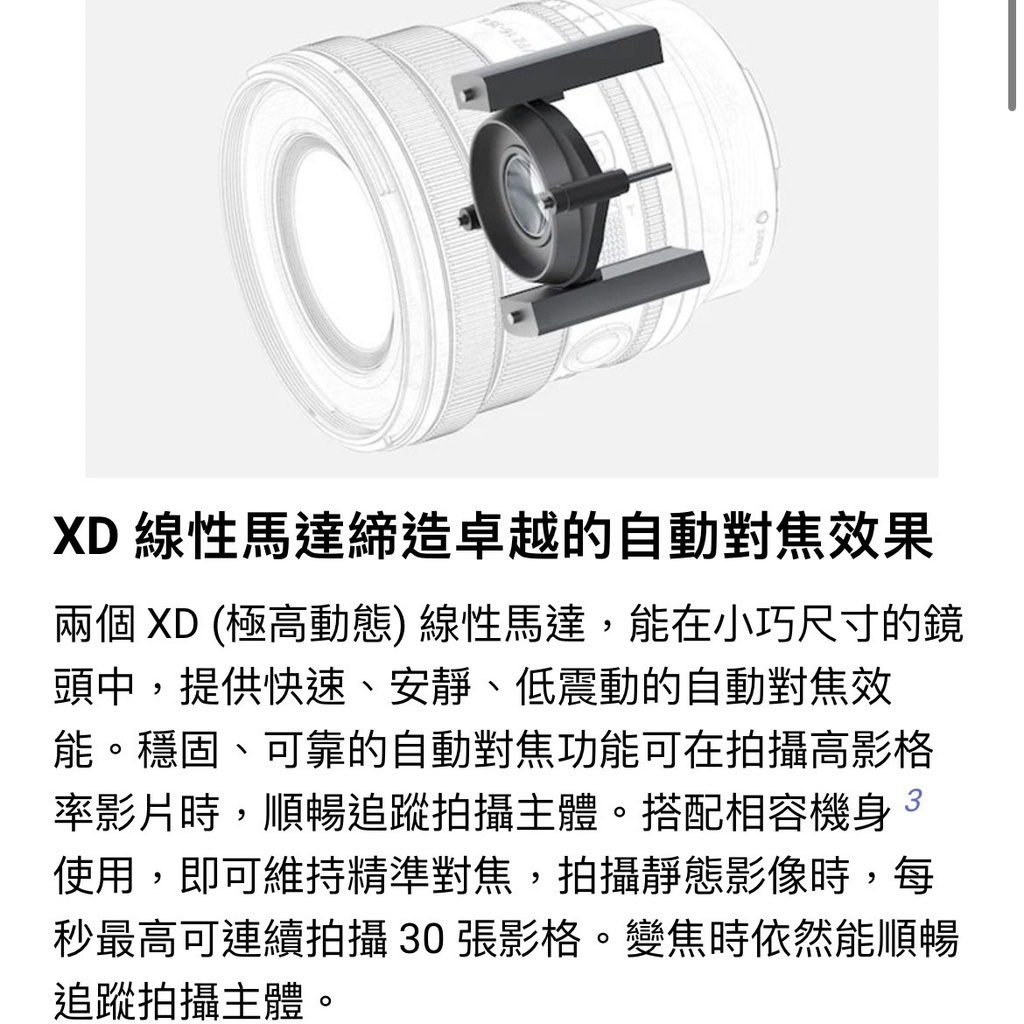This screenshot has width=1024, height=1024.
Task: Open footnote 3 reference link
Action: tap(912, 800)
